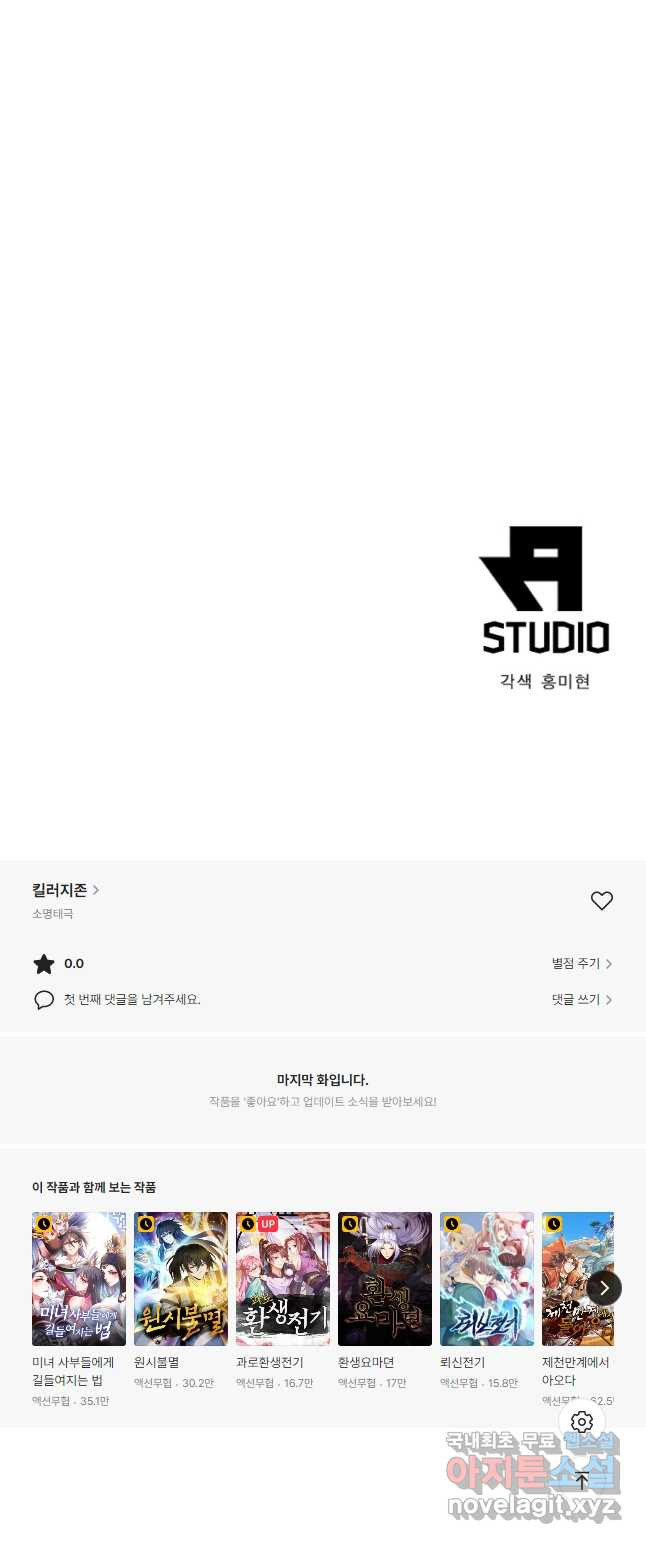Image resolution: width=646 pixels, height=1544 pixels.
Task: Open the 과로환생전기 webtoon card
Action: pyautogui.click(x=283, y=1279)
